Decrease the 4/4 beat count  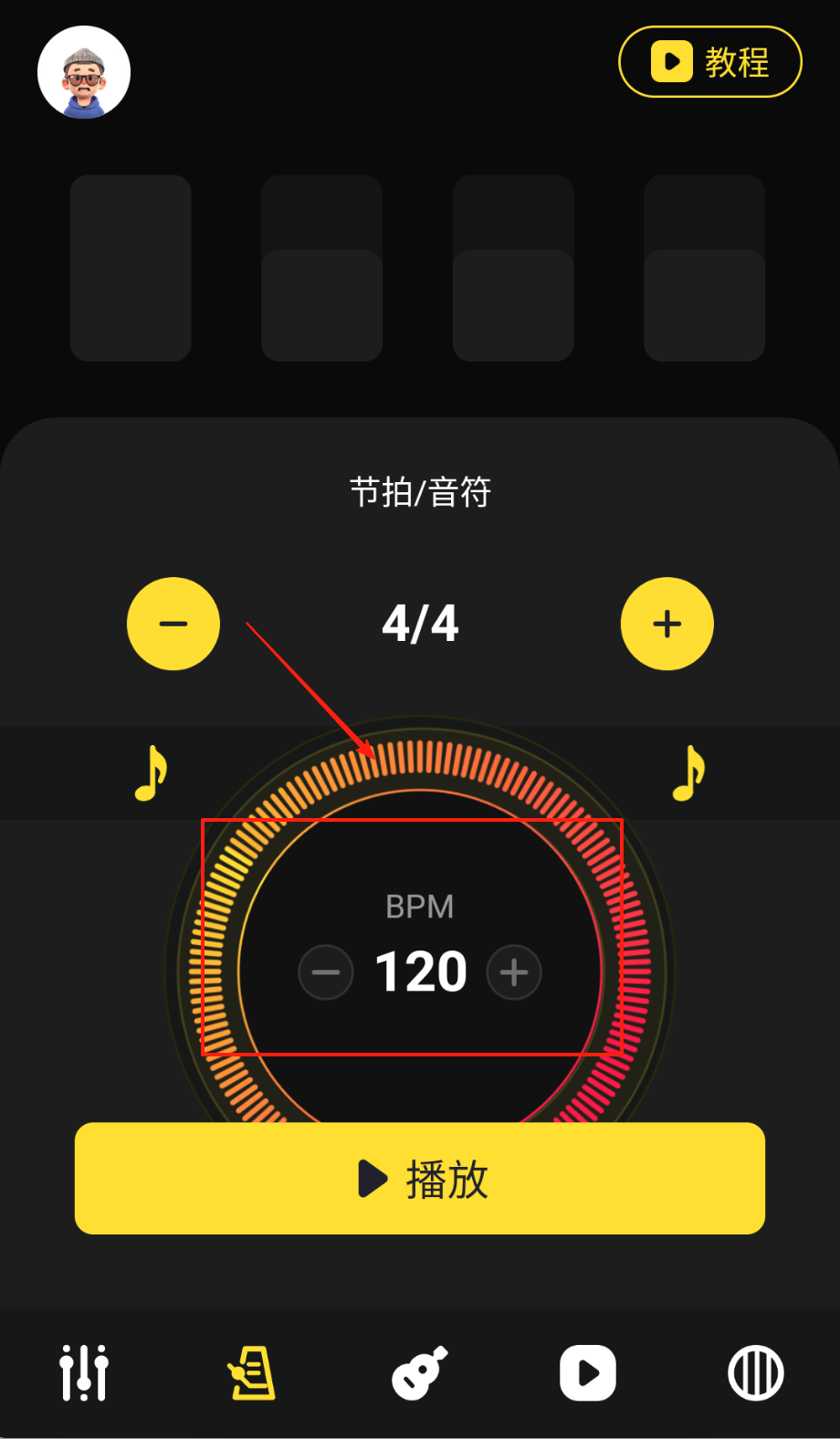click(x=173, y=624)
